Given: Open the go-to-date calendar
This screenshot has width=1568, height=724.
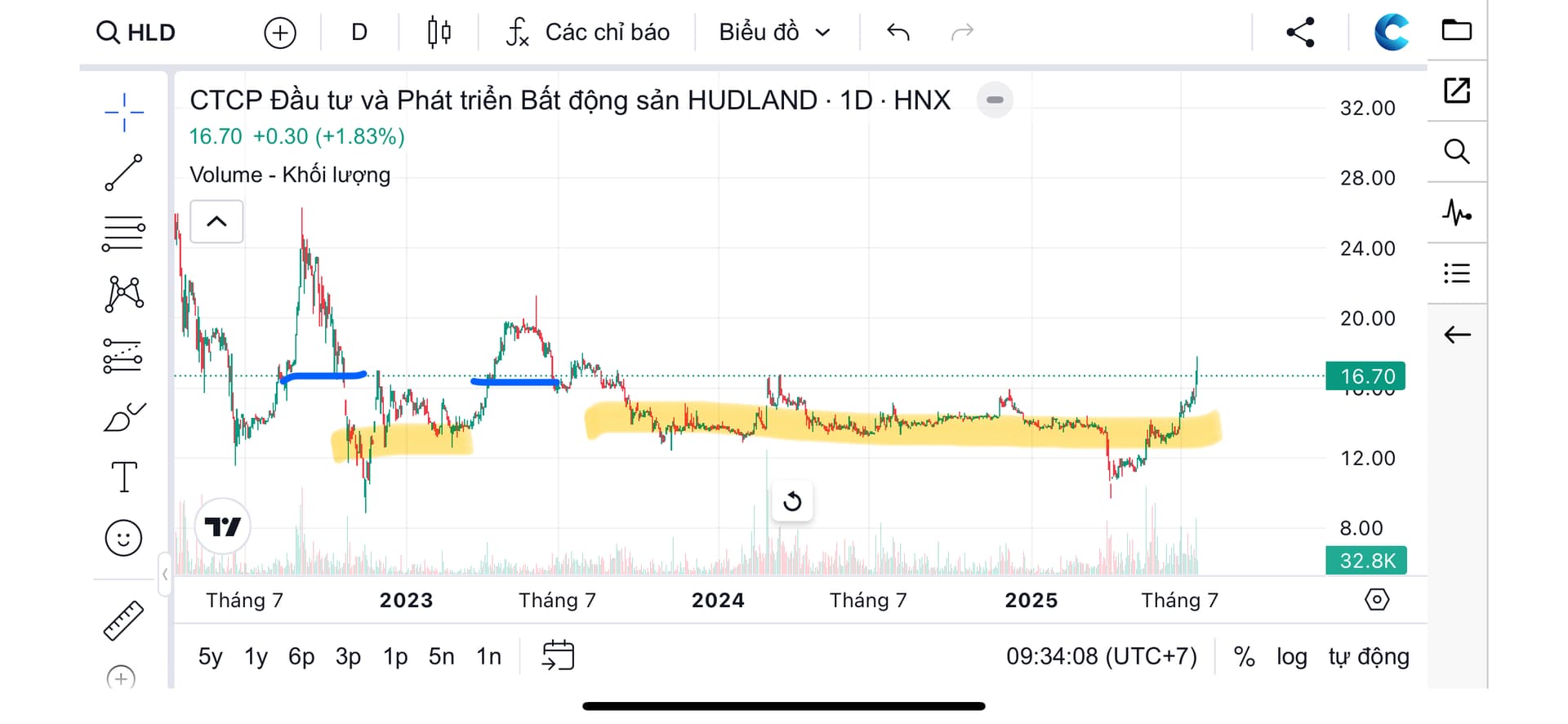Looking at the screenshot, I should [x=559, y=655].
